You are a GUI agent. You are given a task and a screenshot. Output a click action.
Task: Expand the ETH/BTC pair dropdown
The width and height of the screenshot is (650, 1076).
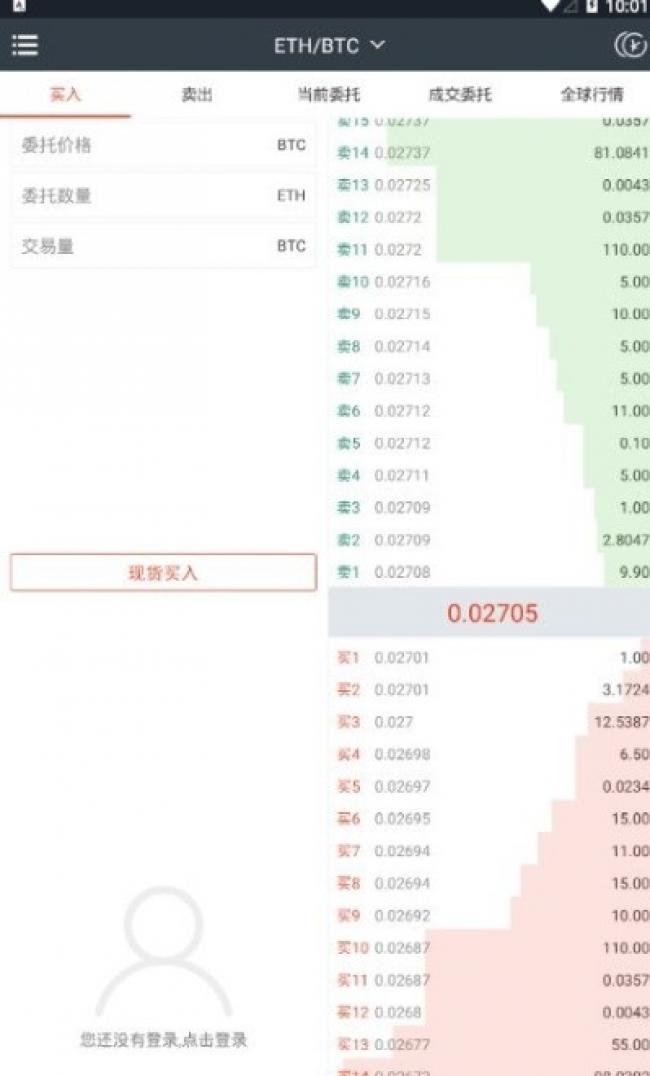point(329,45)
